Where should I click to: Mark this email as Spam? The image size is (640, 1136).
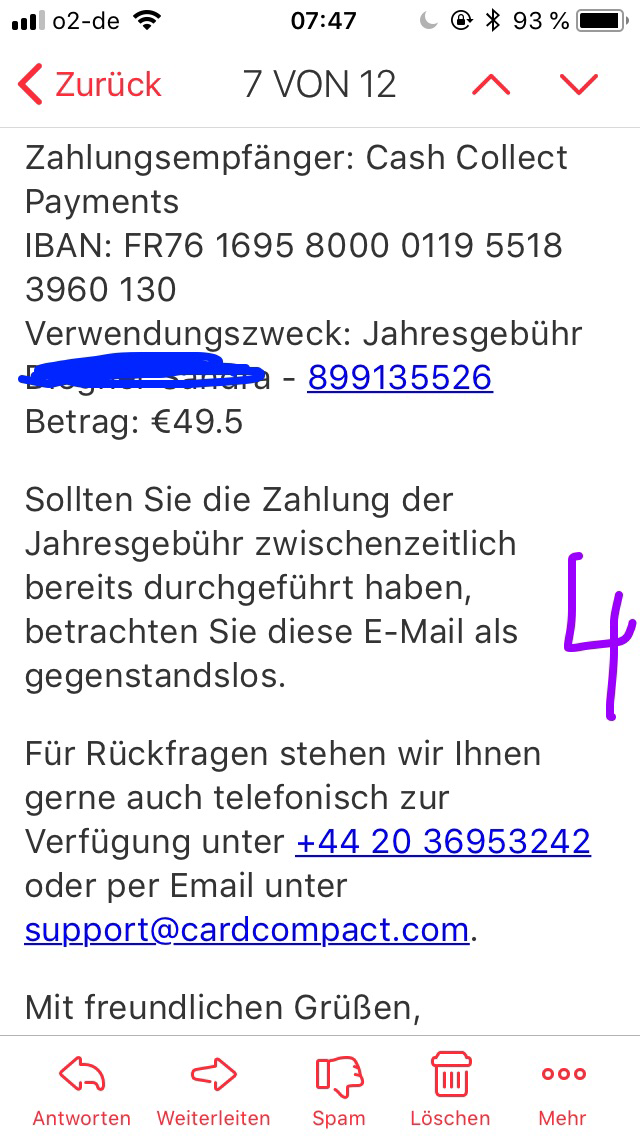pos(339,1090)
